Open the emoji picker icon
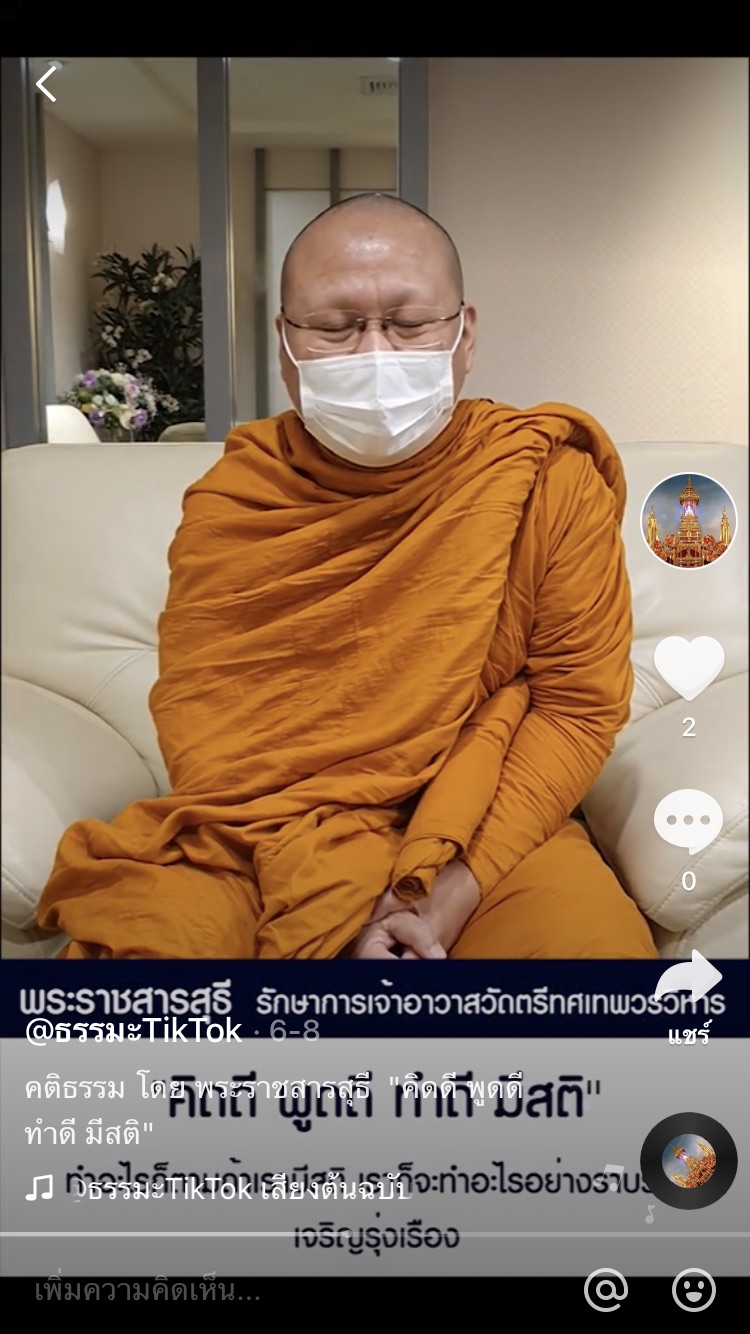Viewport: 750px width, 1334px height. point(694,1290)
